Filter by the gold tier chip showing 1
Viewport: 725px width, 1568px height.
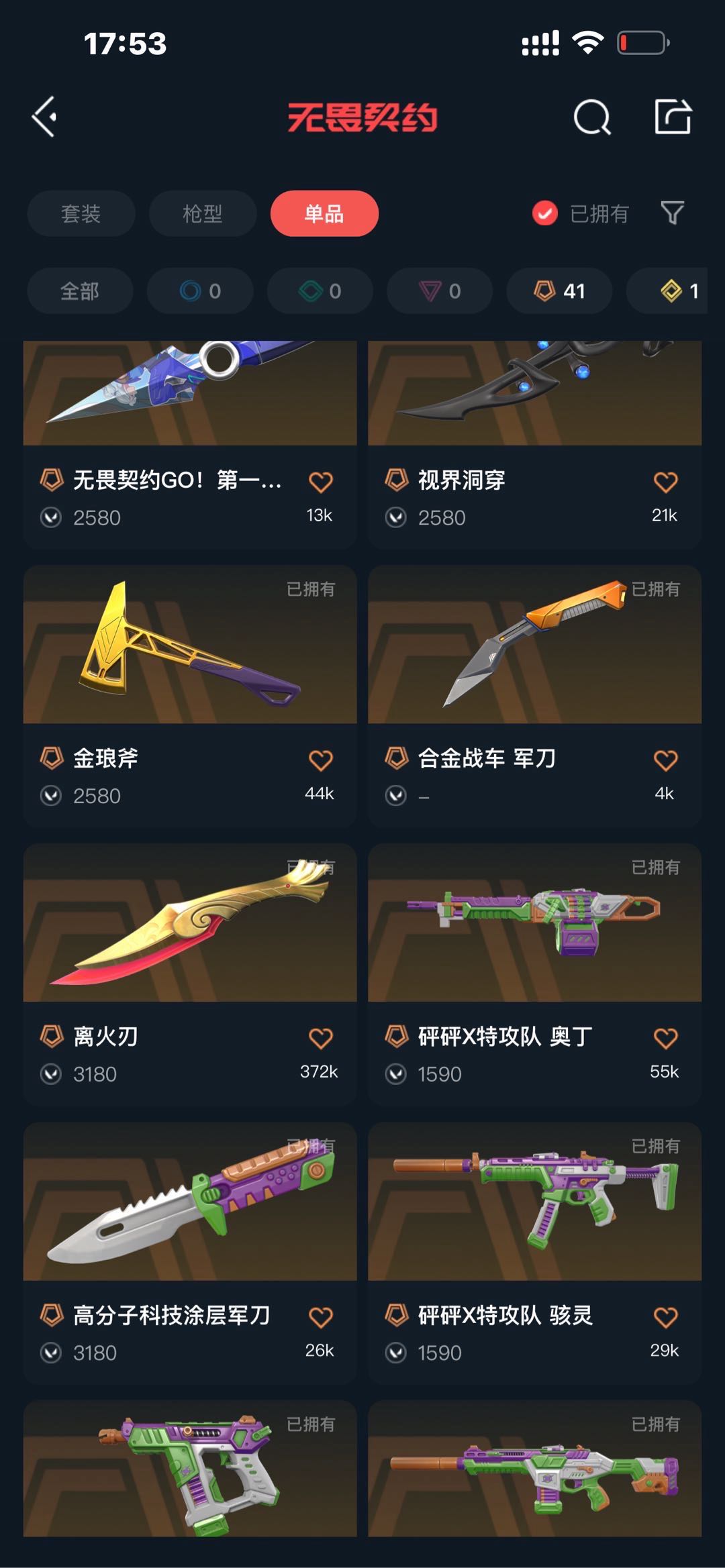coord(678,291)
